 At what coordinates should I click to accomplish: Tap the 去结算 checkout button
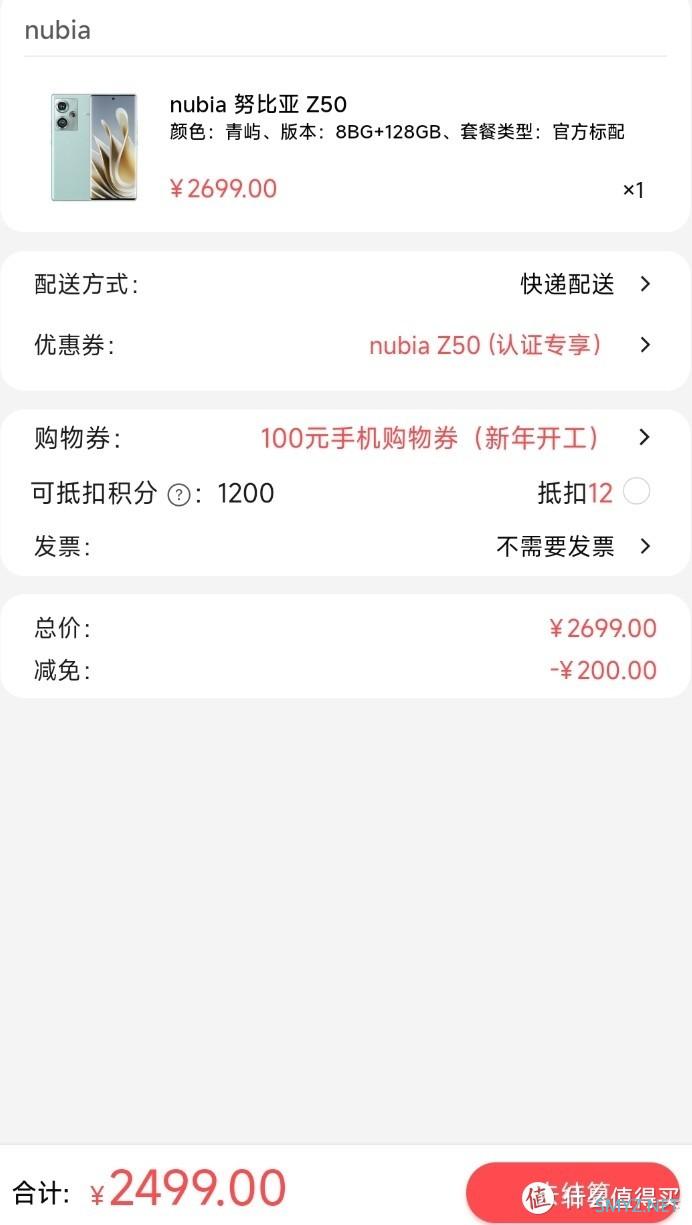(x=574, y=1193)
